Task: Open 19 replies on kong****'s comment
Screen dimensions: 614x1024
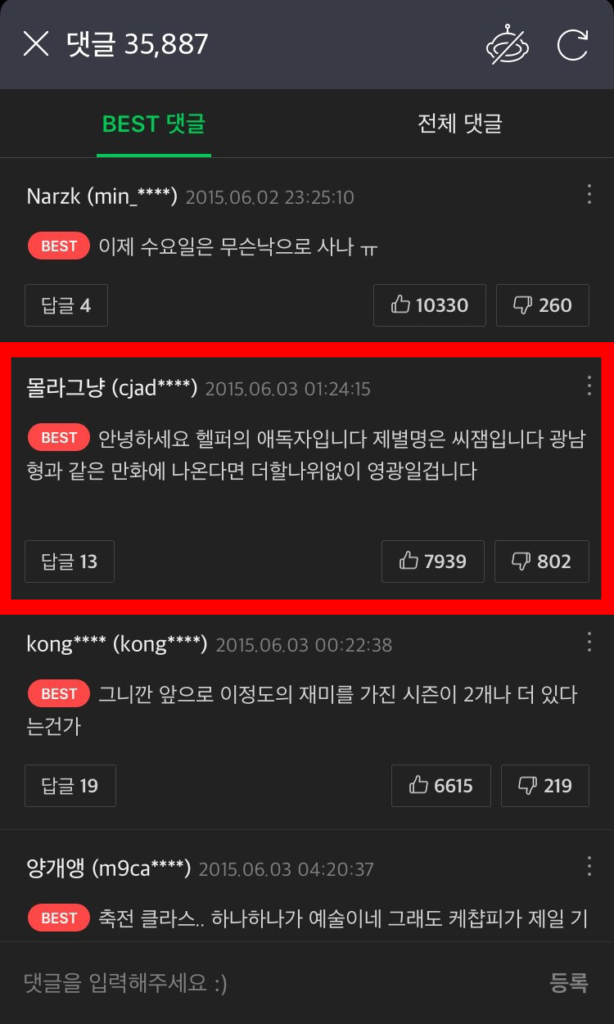Action: 69,786
